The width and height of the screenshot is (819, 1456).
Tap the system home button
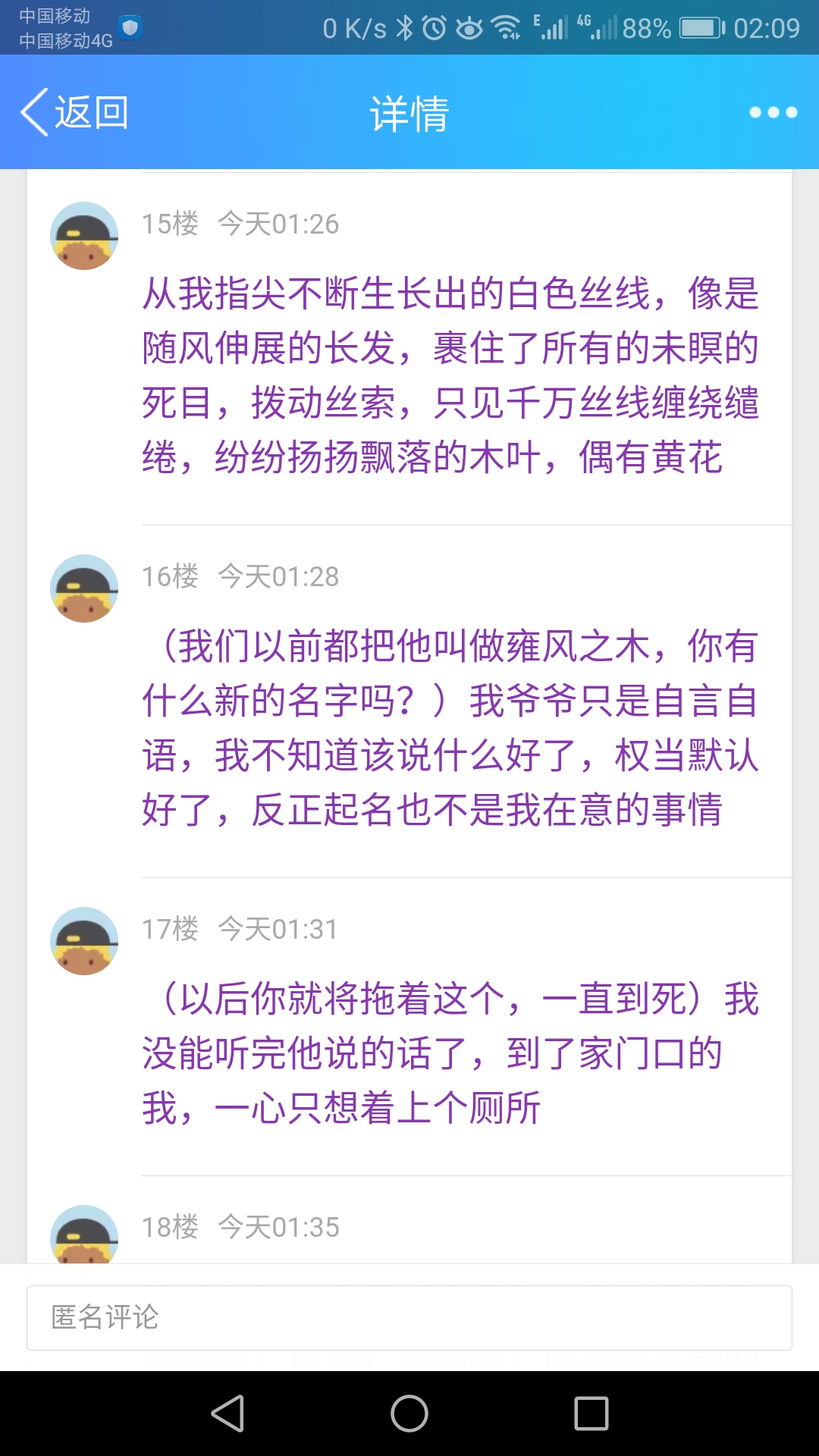coord(409,1414)
